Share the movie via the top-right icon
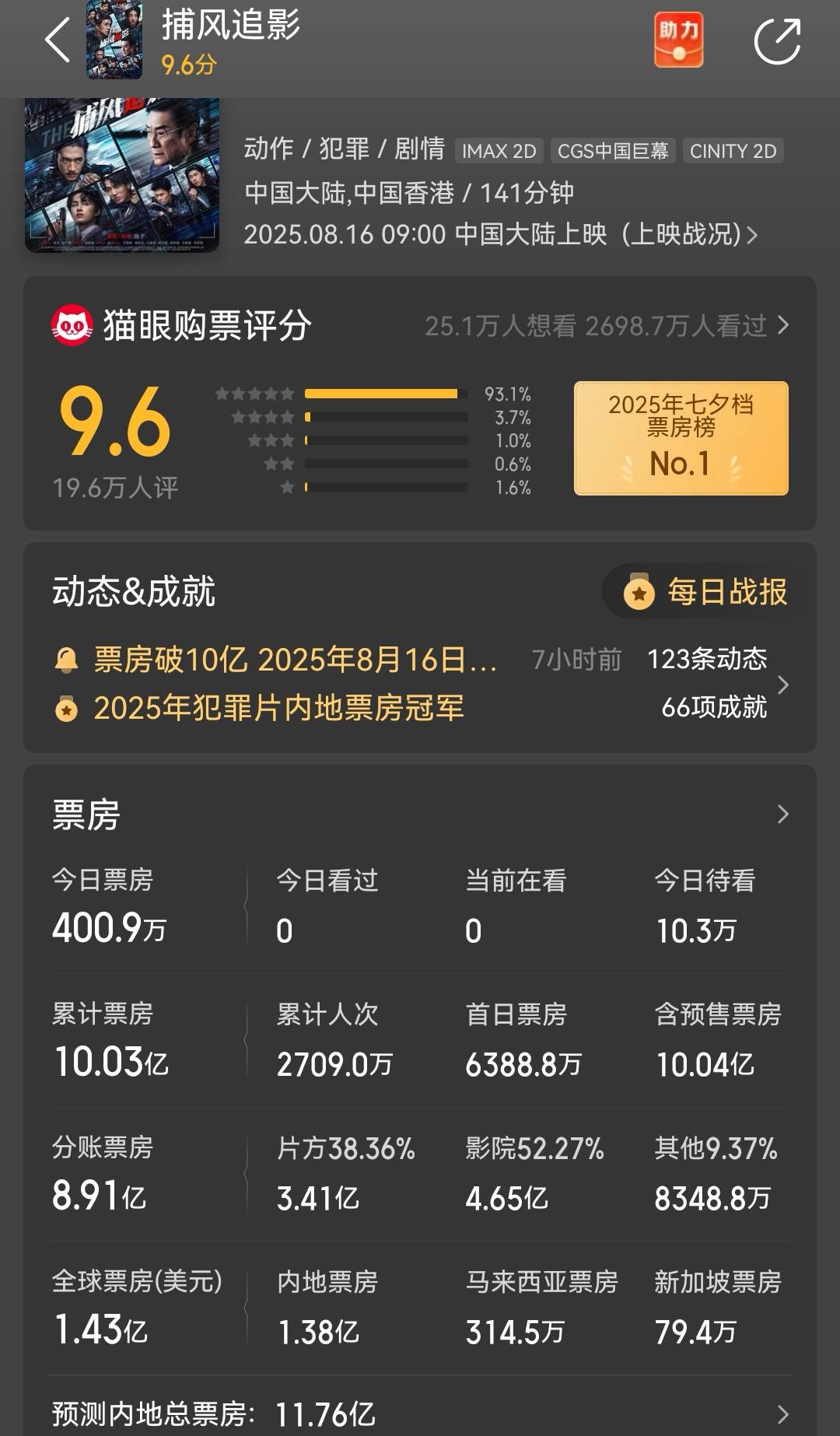Image resolution: width=840 pixels, height=1436 pixels. (777, 41)
